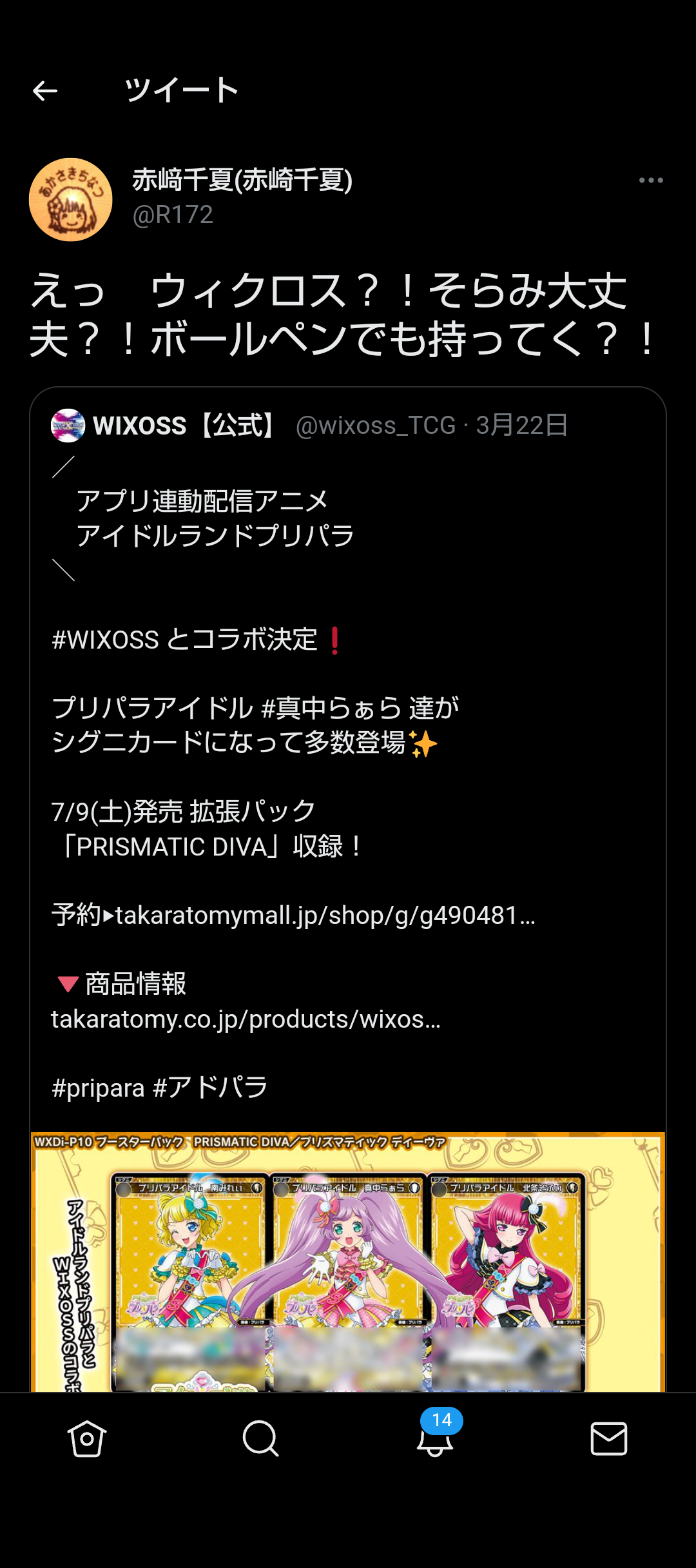Click the back arrow to return
Image resolution: width=696 pixels, height=1568 pixels.
click(45, 92)
